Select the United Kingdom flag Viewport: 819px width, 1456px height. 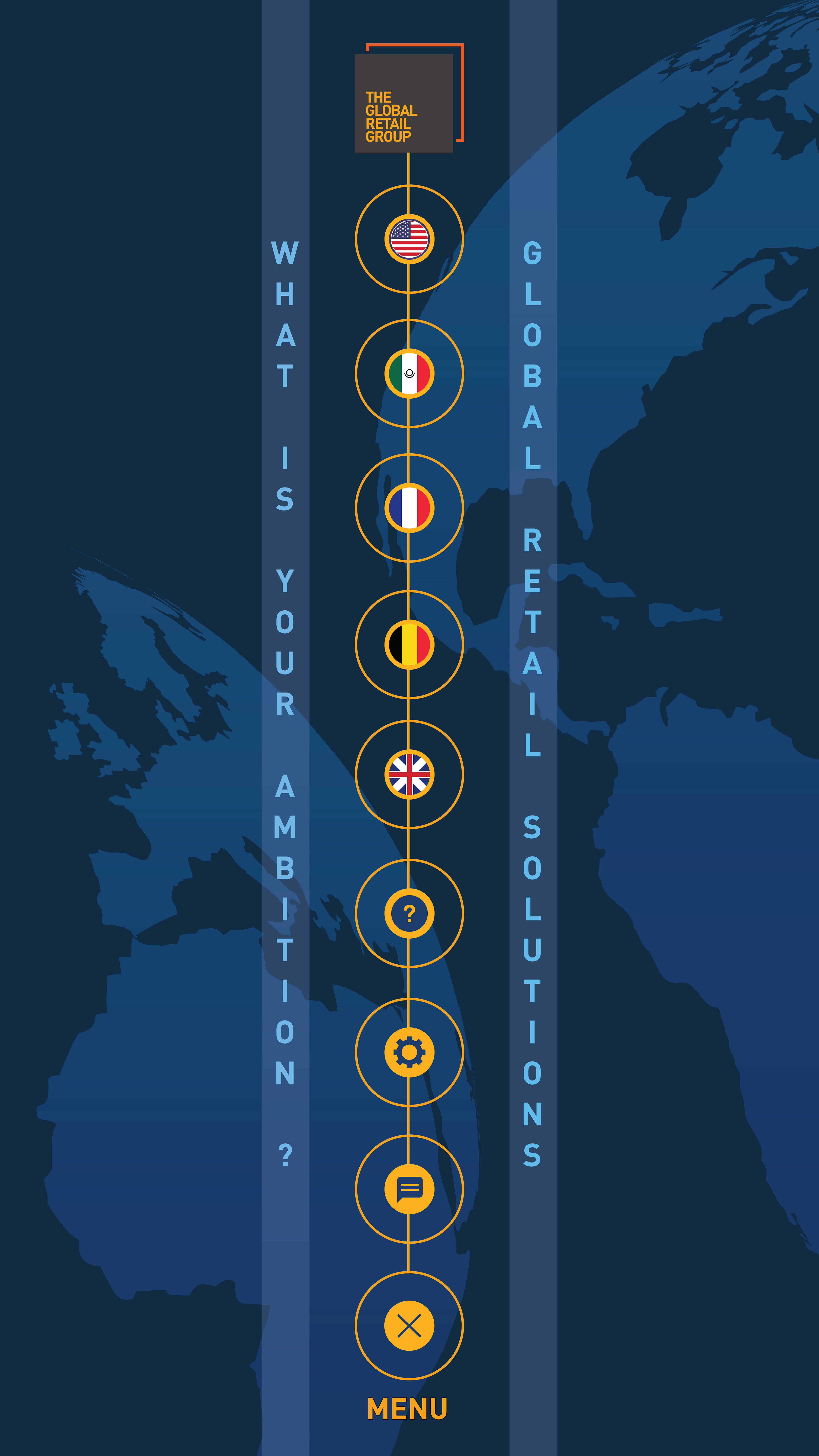(x=409, y=774)
